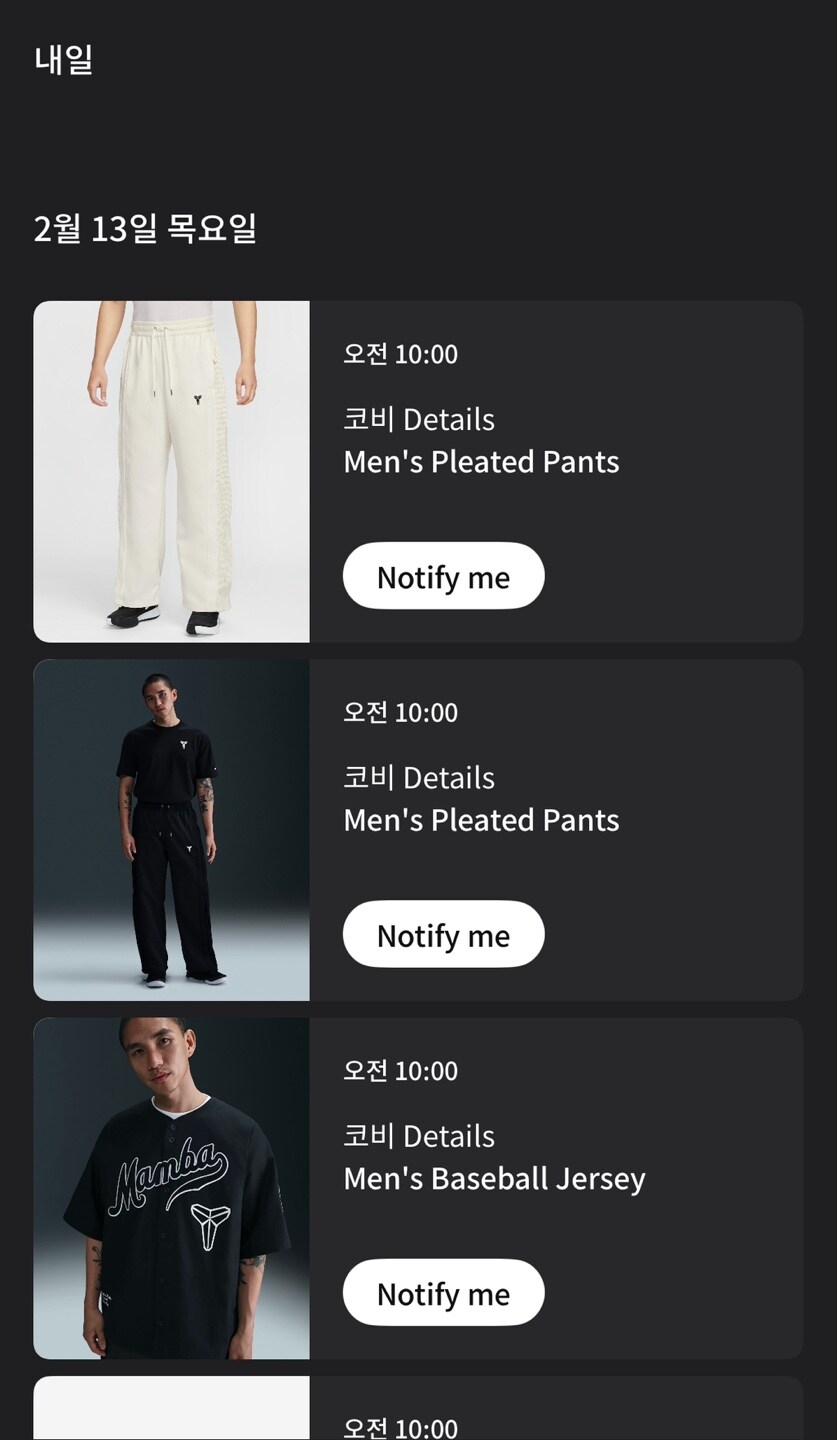Tap Notify me for the cream Pleated Pants
The image size is (837, 1440).
pos(443,576)
